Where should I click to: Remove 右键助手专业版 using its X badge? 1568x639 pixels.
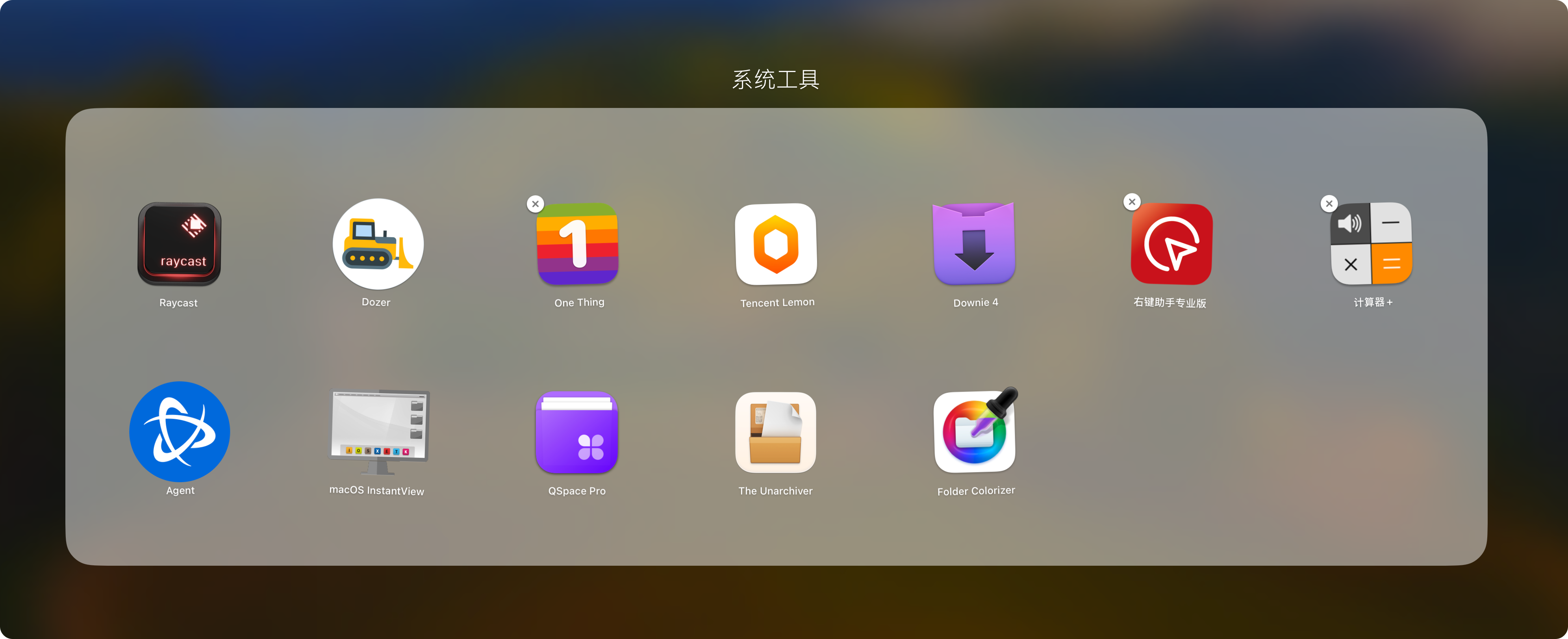tap(1132, 202)
